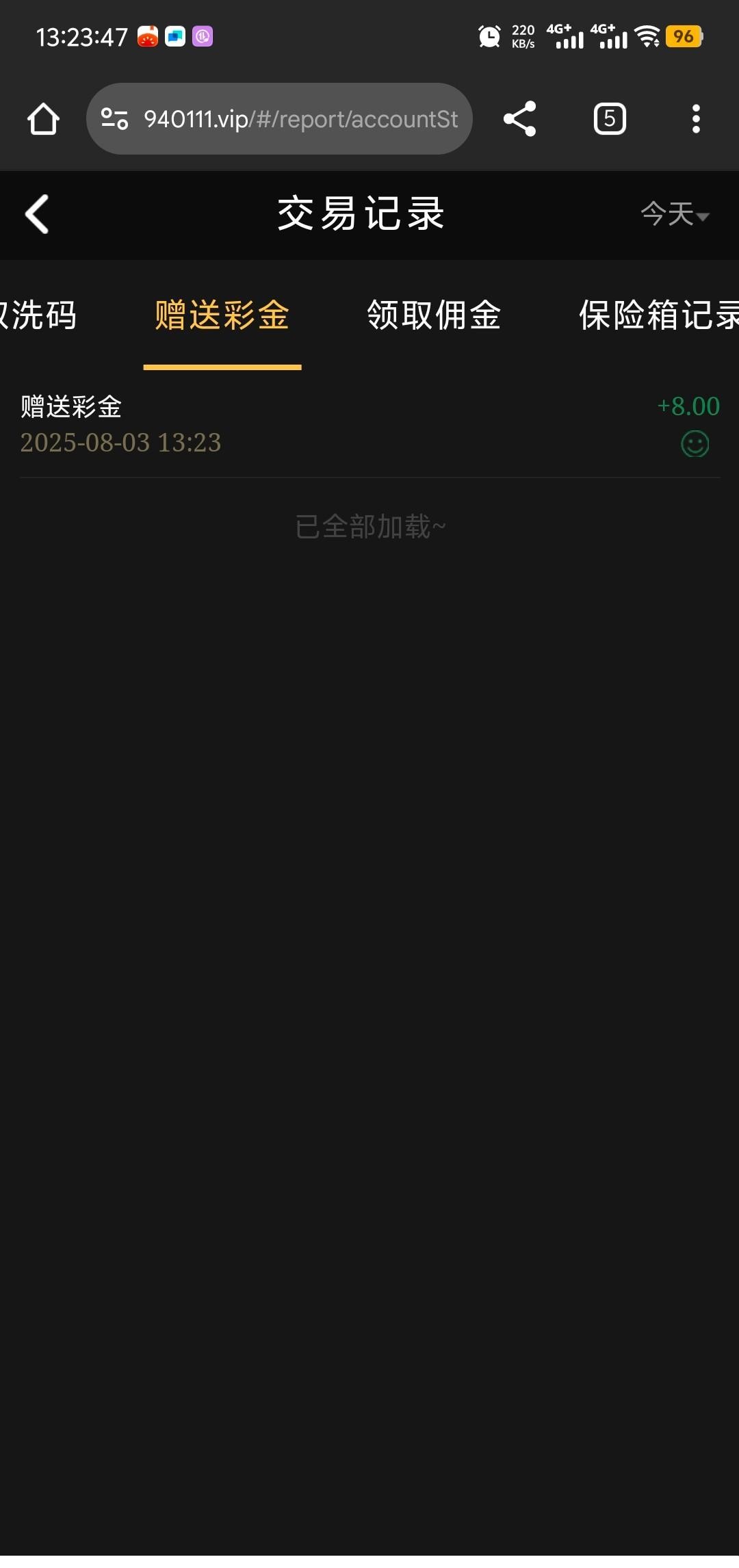
Task: Share this page from the browser
Action: click(x=519, y=119)
